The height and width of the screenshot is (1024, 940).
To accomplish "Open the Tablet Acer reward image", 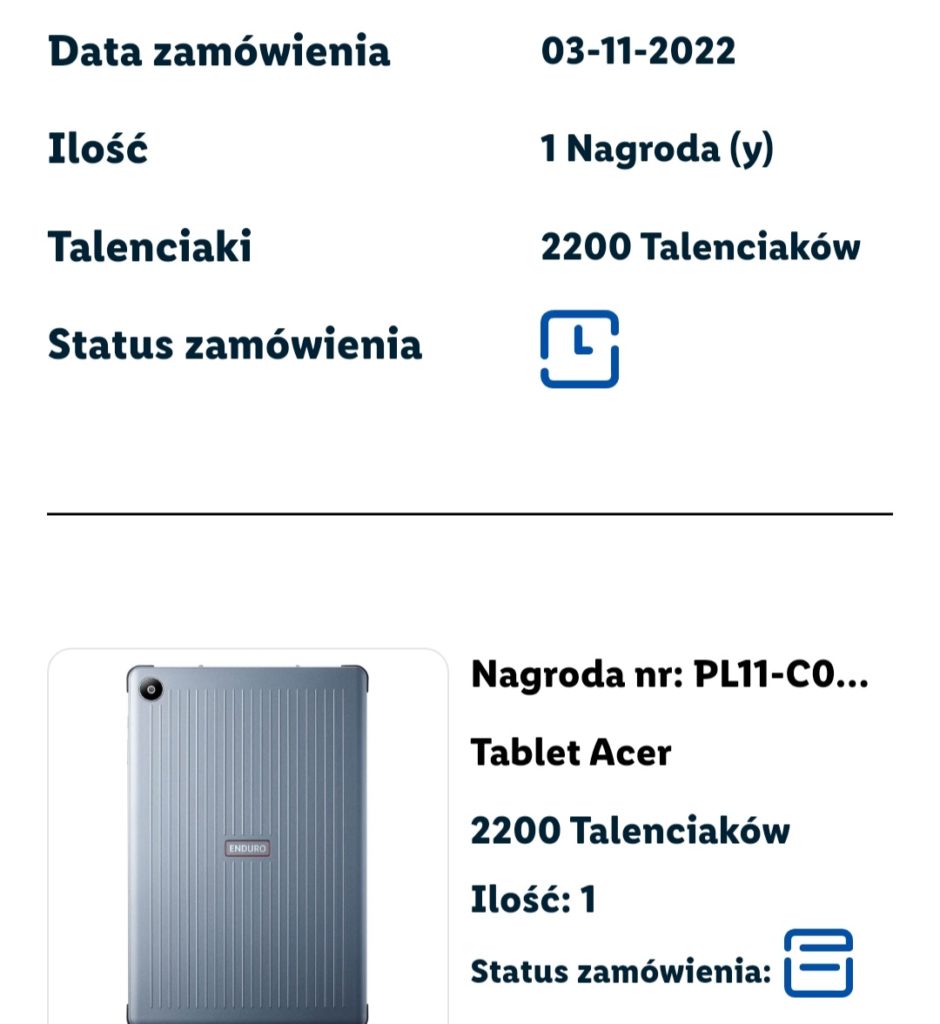I will pos(247,840).
